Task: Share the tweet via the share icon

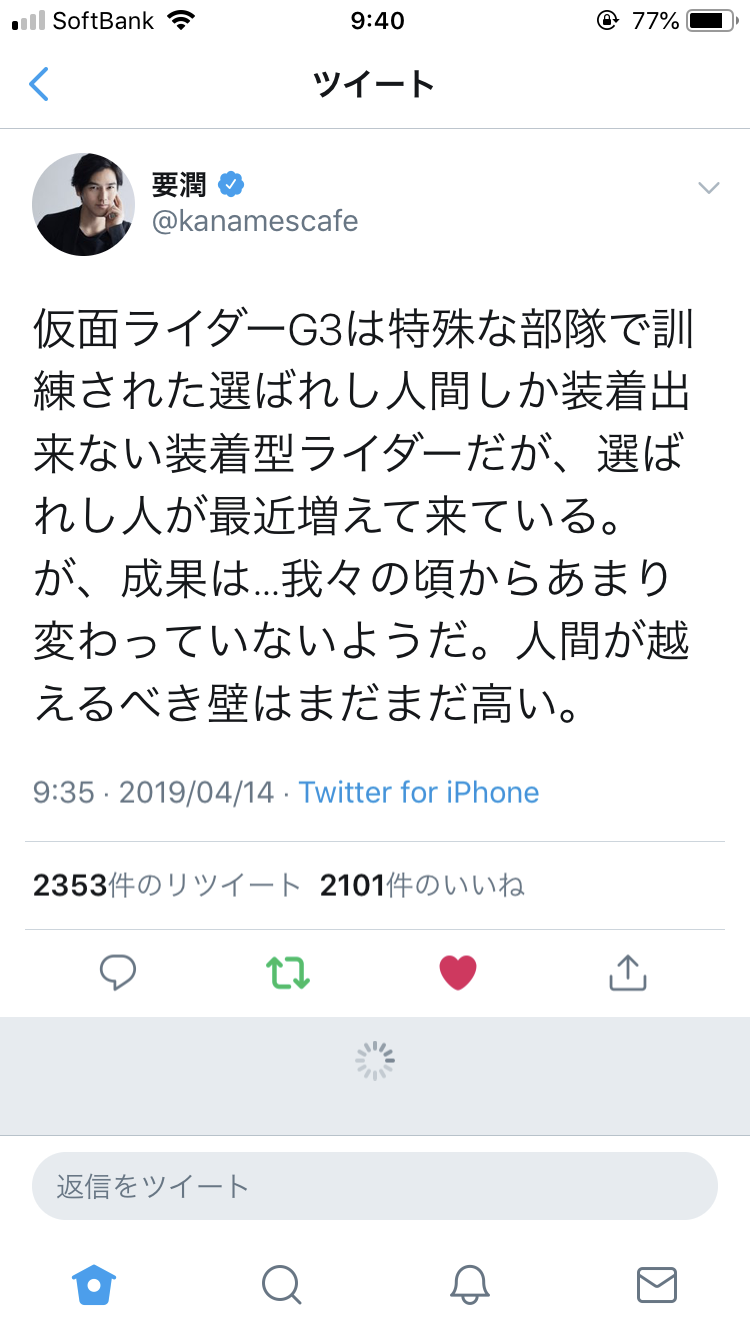Action: [628, 972]
